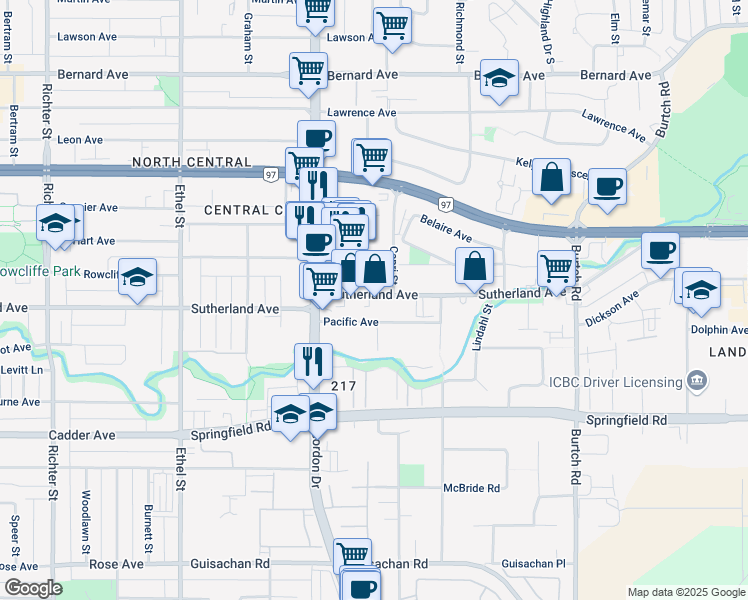Image resolution: width=748 pixels, height=600 pixels.
Task: Open the grocery cart marker on Guisachan Rd
Action: pyautogui.click(x=352, y=554)
